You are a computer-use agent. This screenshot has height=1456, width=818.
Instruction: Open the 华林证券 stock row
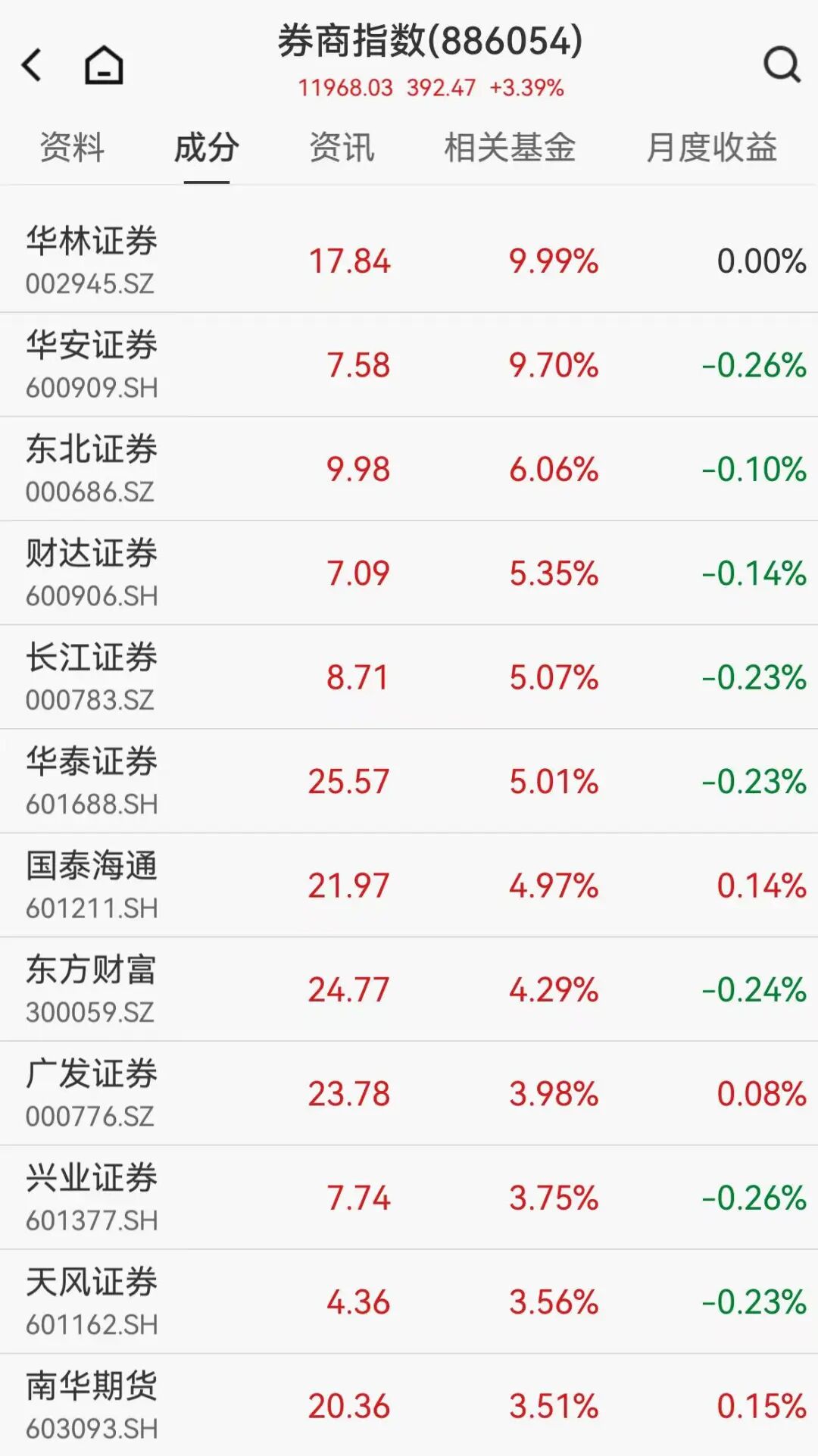92,260
